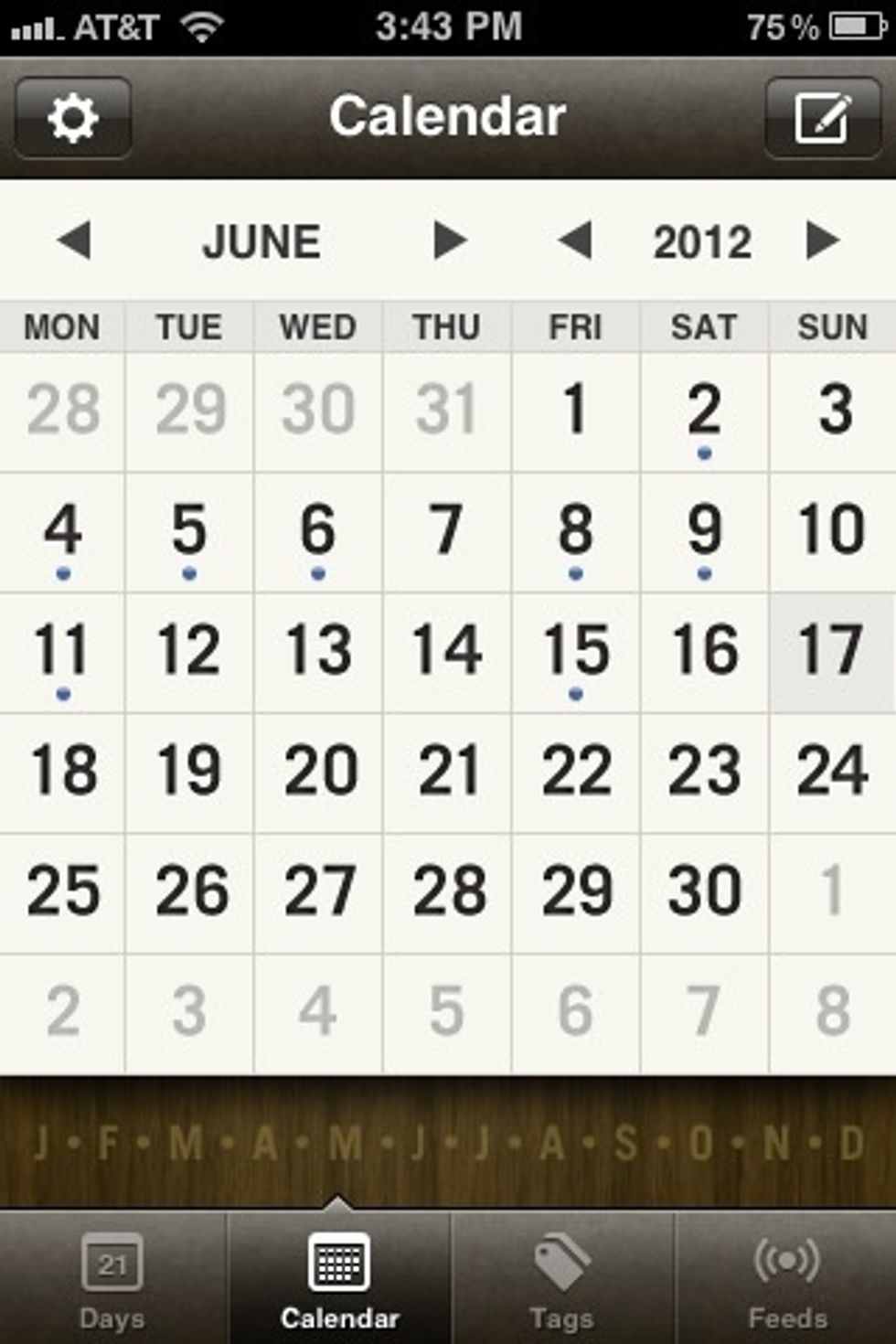This screenshot has height=1344, width=896.
Task: Go back to 2011 via previous year arrow
Action: click(574, 241)
